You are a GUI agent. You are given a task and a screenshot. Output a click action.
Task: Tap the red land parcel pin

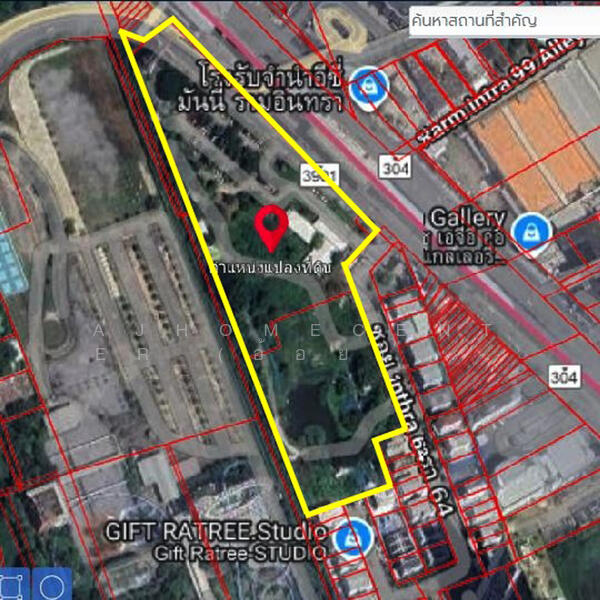(270, 228)
